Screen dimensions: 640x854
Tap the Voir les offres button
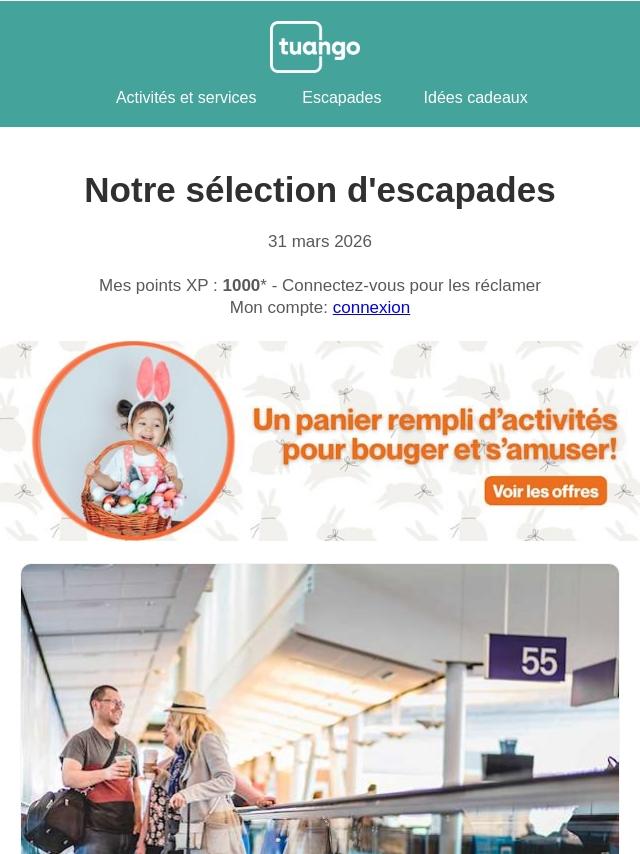pyautogui.click(x=546, y=491)
